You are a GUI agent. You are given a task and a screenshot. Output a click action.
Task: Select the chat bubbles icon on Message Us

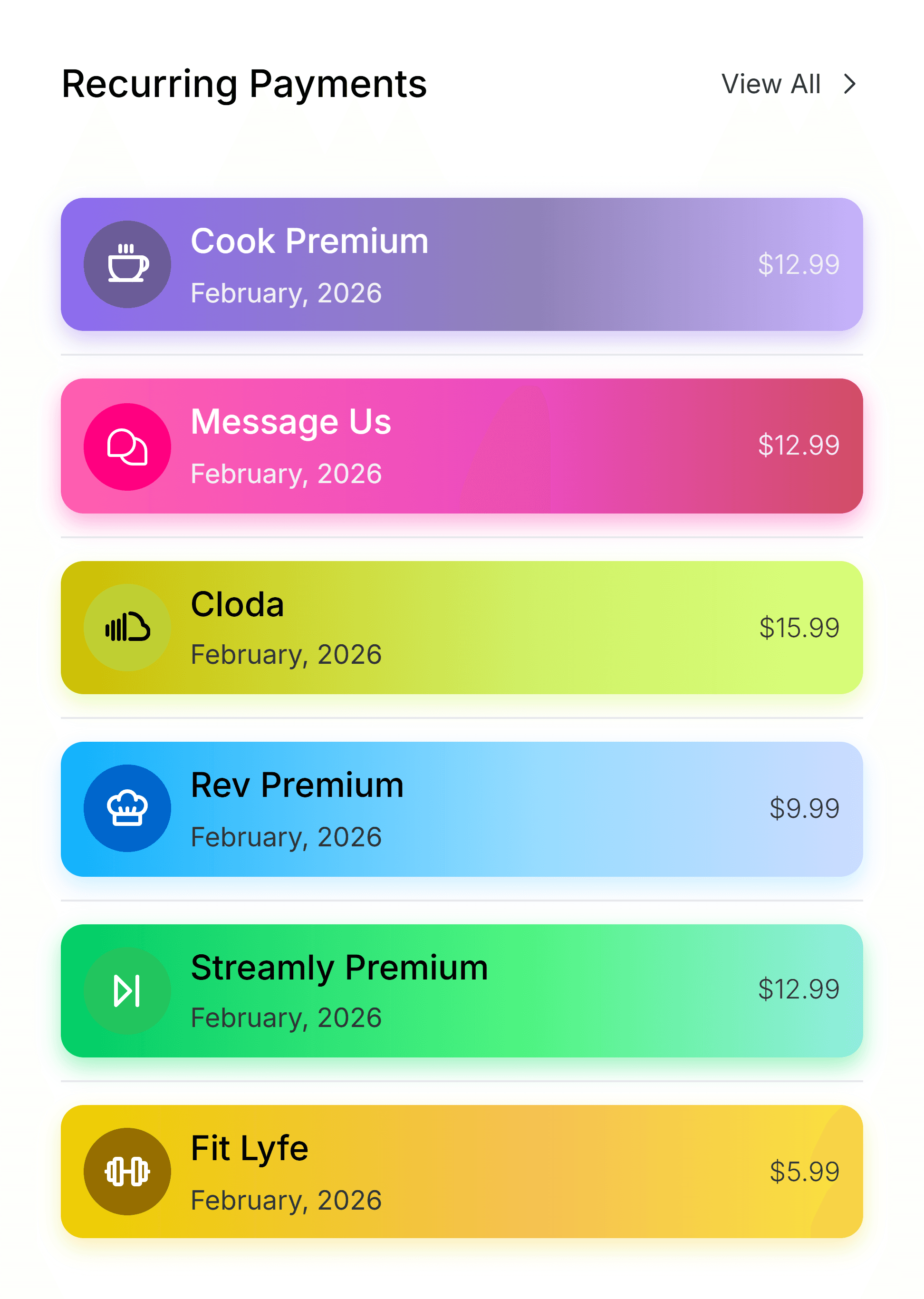pyautogui.click(x=127, y=447)
